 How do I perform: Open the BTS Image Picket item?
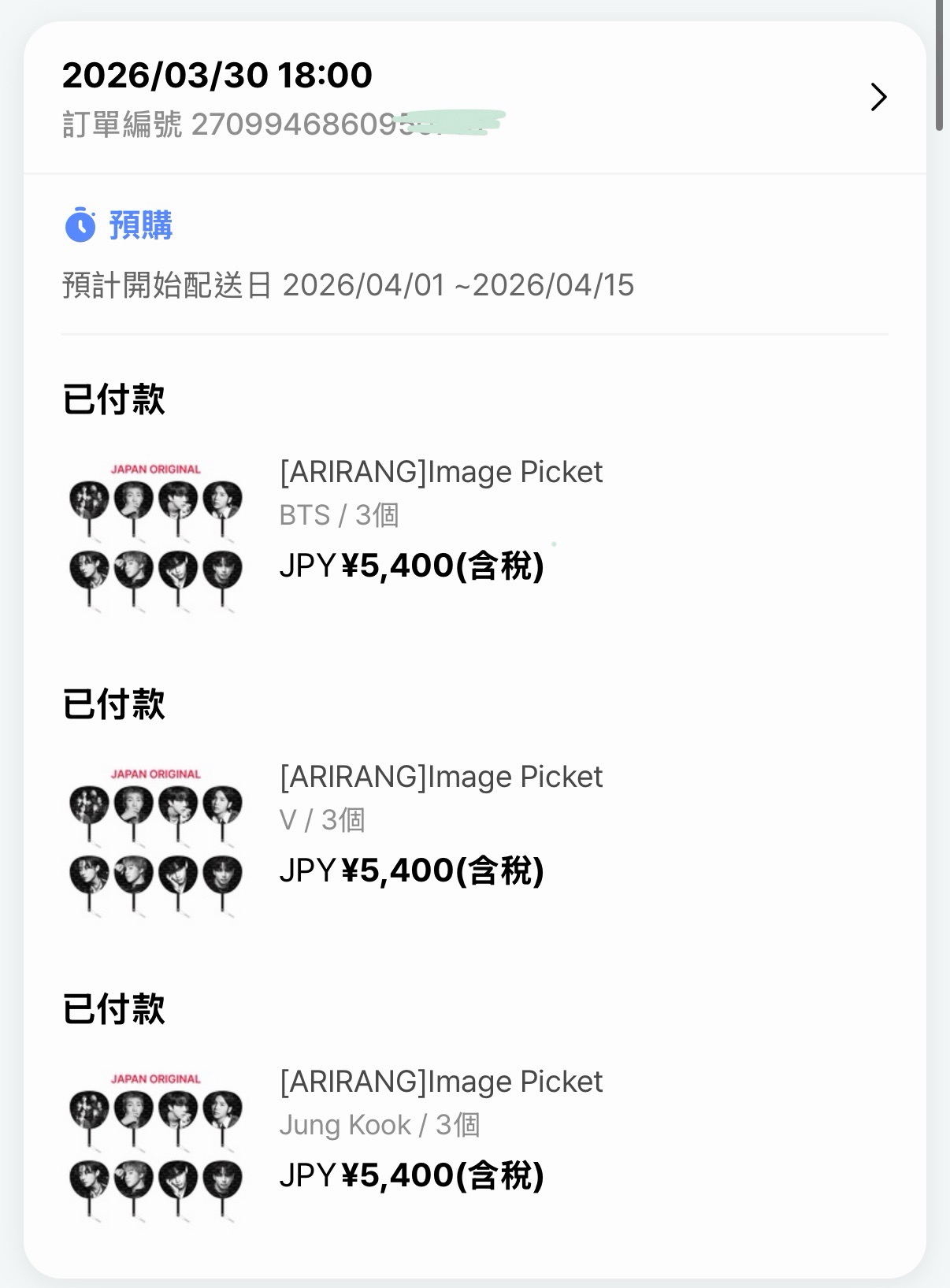point(440,473)
